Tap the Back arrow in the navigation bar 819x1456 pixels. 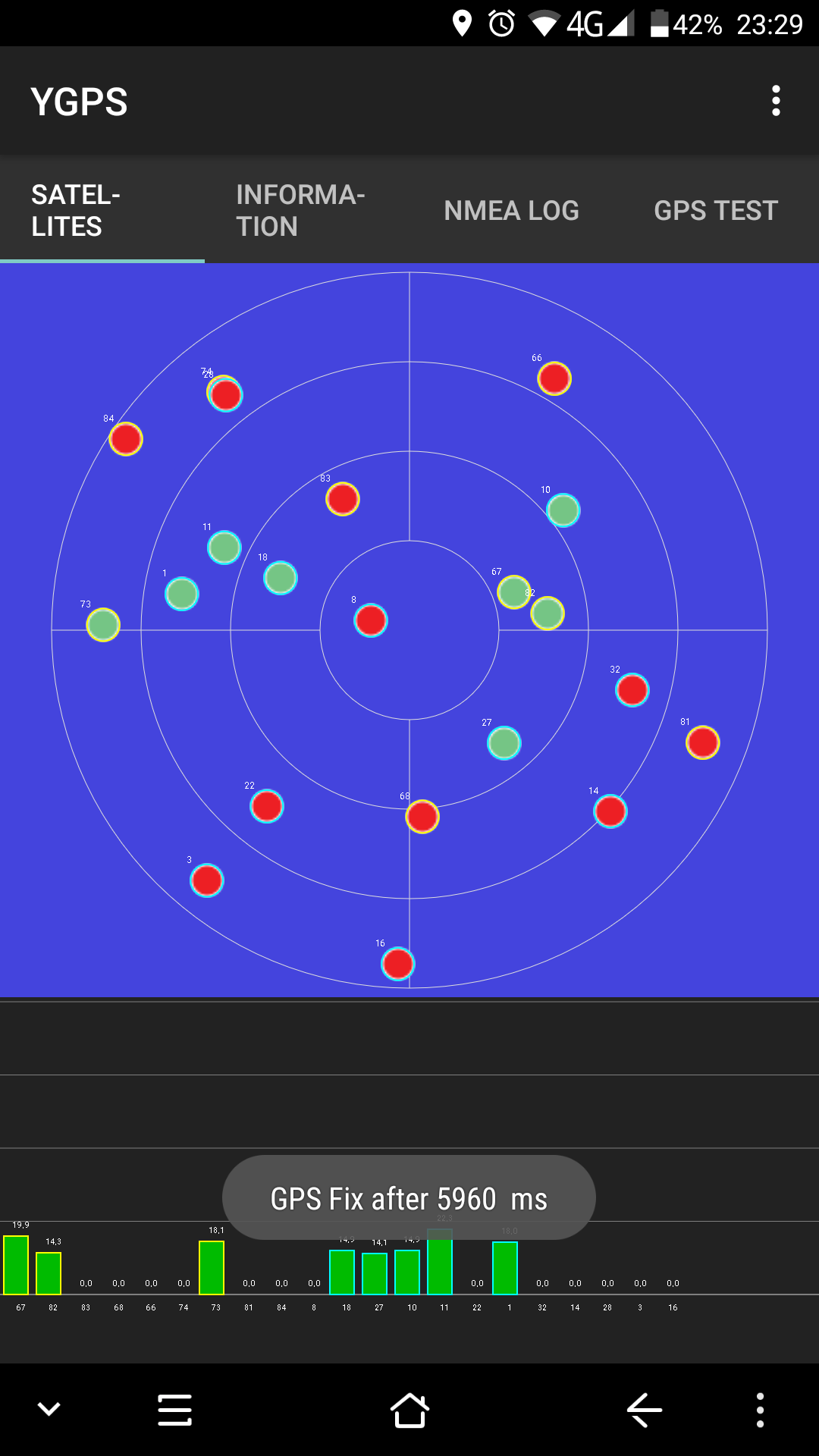[x=643, y=1410]
